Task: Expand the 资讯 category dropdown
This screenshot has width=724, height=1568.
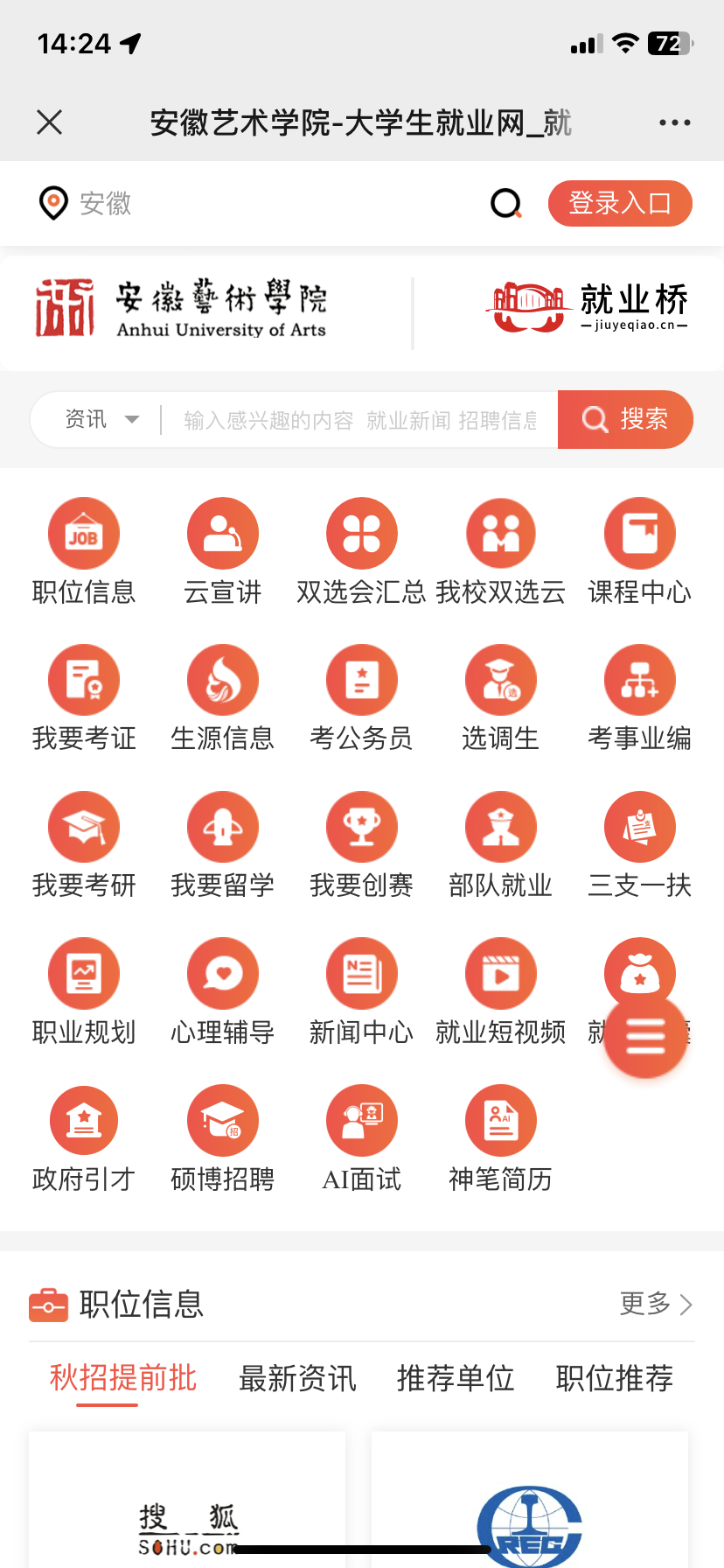Action: tap(101, 420)
